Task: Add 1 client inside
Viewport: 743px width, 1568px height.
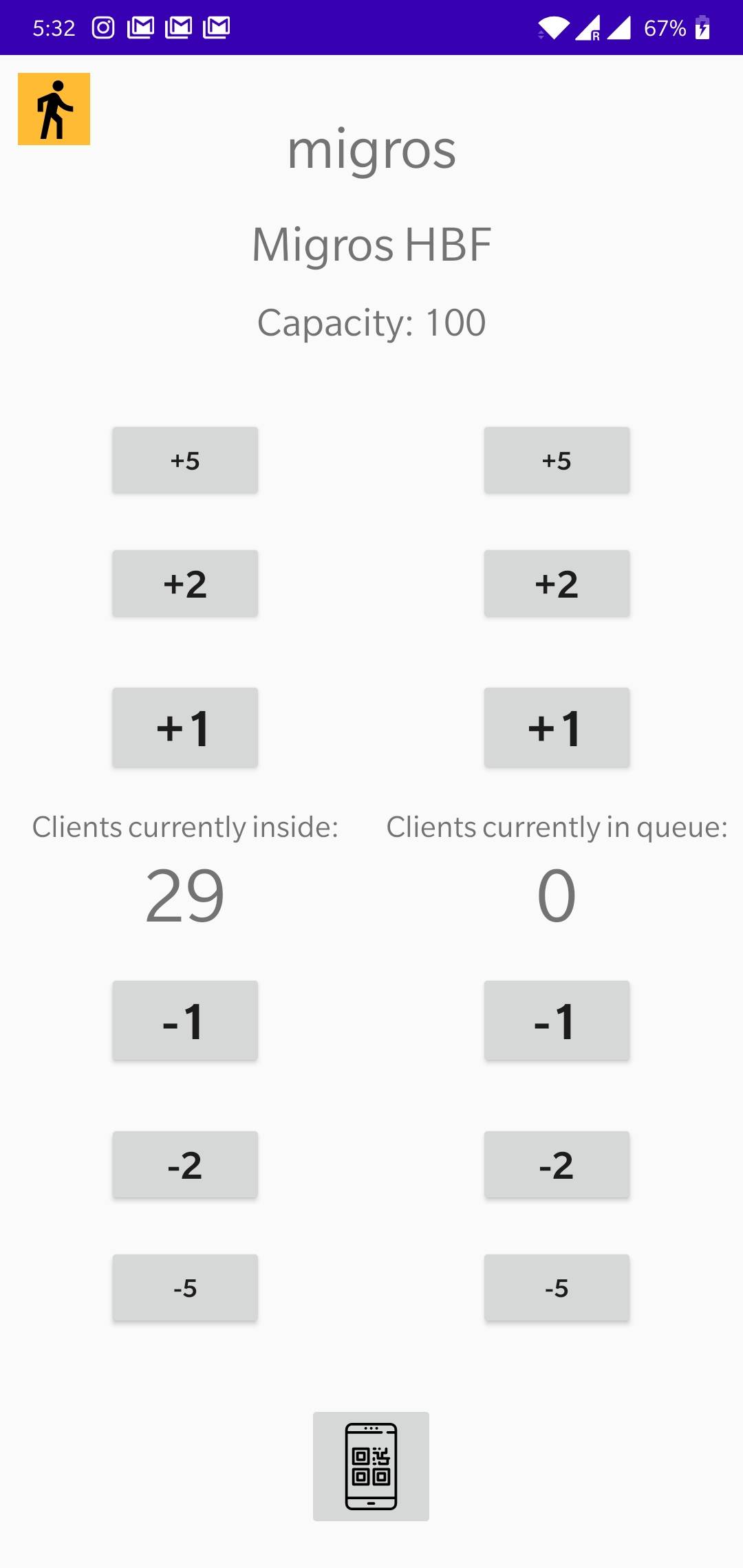Action: pos(185,728)
